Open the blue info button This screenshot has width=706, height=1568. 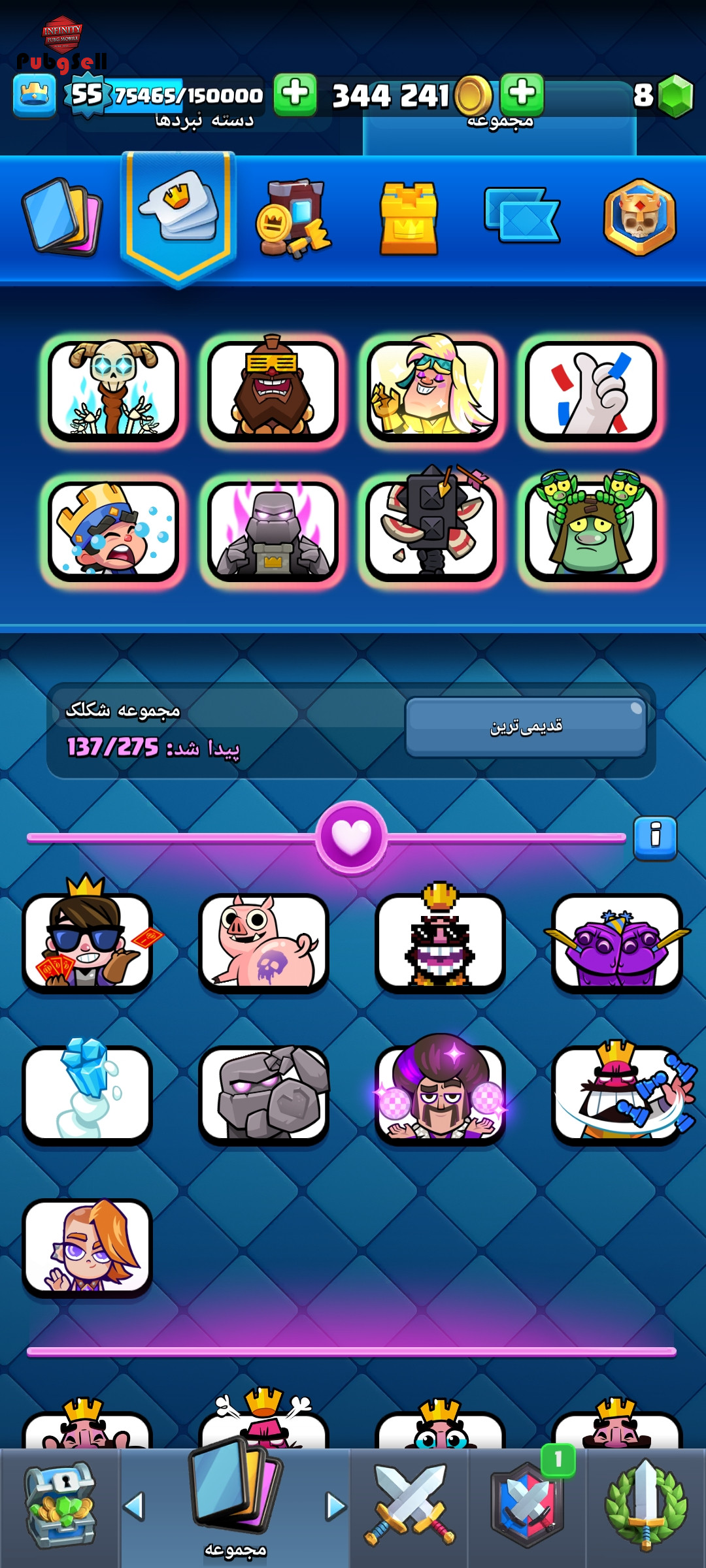pyautogui.click(x=656, y=838)
